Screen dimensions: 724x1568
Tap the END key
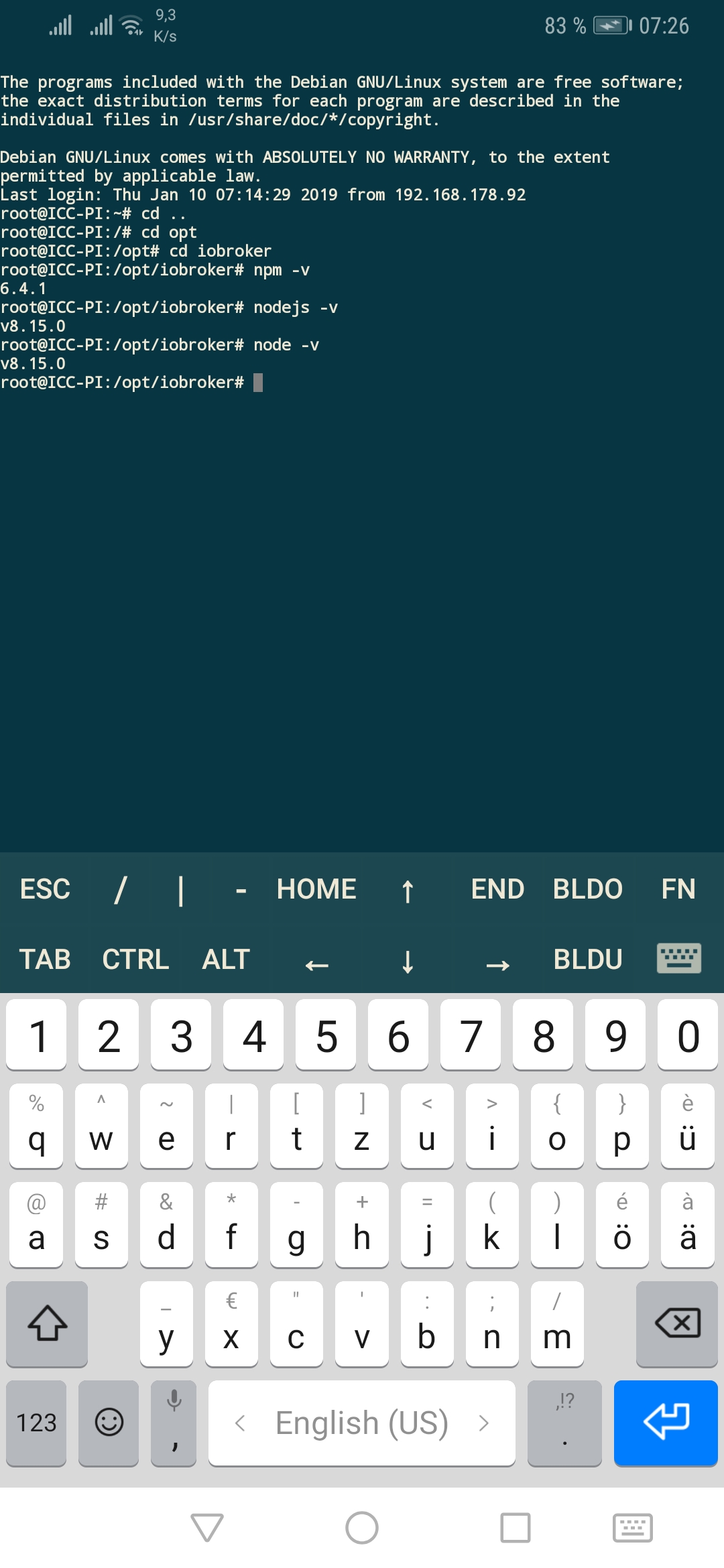click(497, 889)
